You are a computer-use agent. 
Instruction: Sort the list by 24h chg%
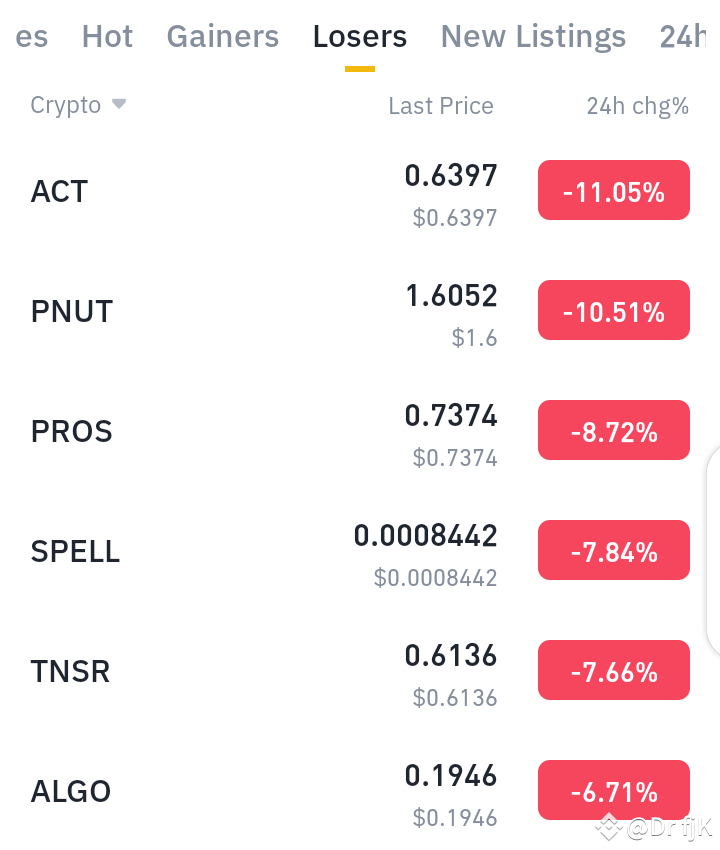tap(638, 105)
